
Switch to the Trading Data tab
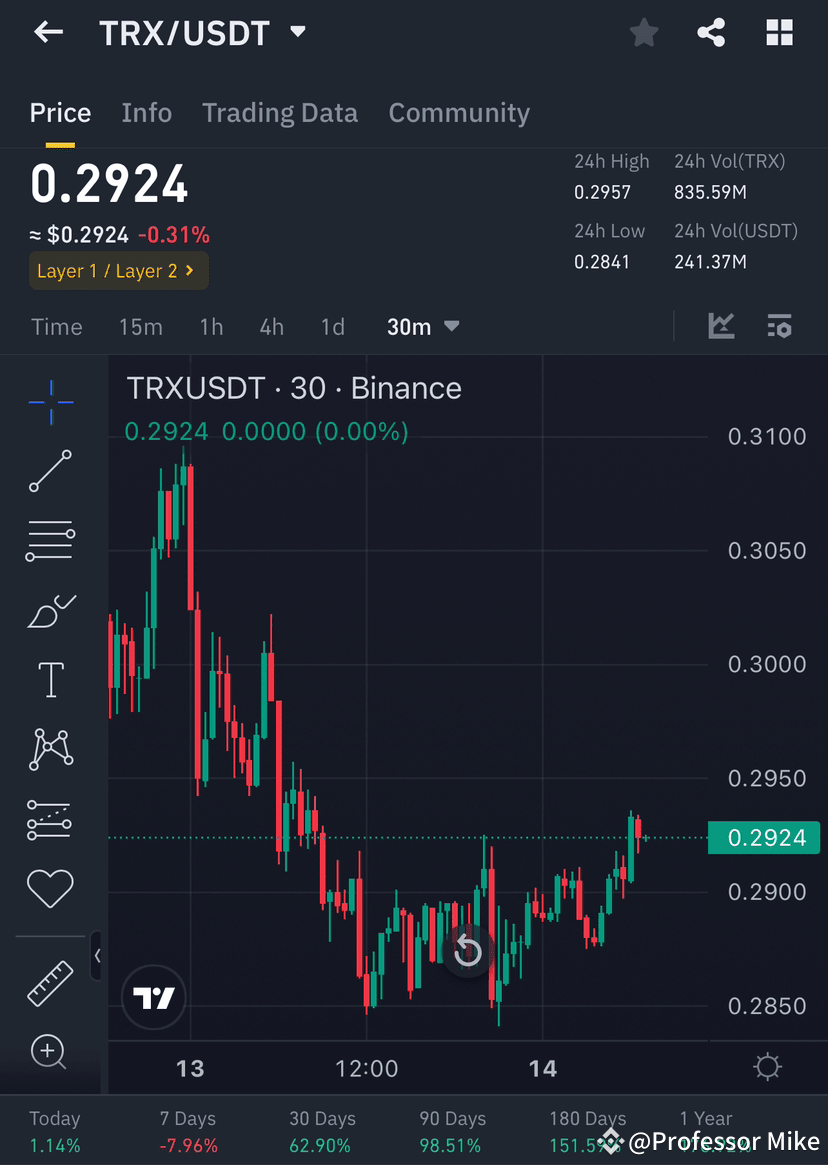[280, 112]
